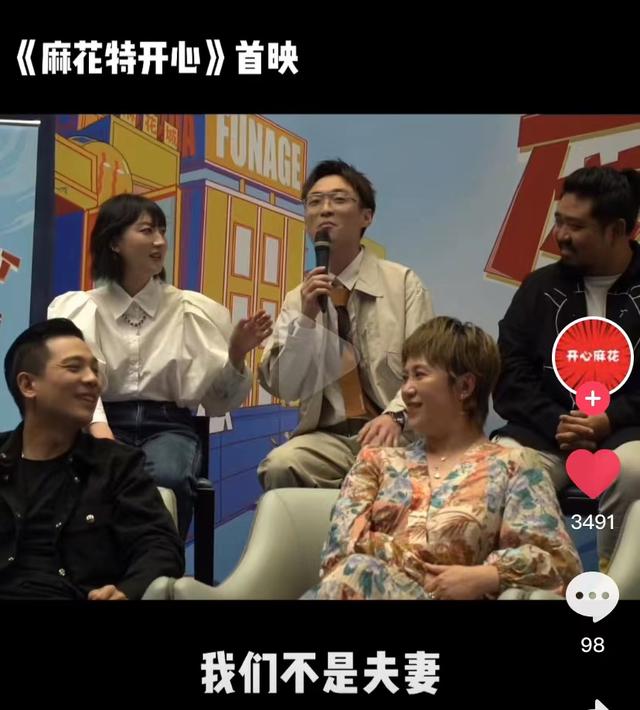Image resolution: width=640 pixels, height=710 pixels.
Task: Open the 开心麻花 profile avatar
Action: [592, 356]
